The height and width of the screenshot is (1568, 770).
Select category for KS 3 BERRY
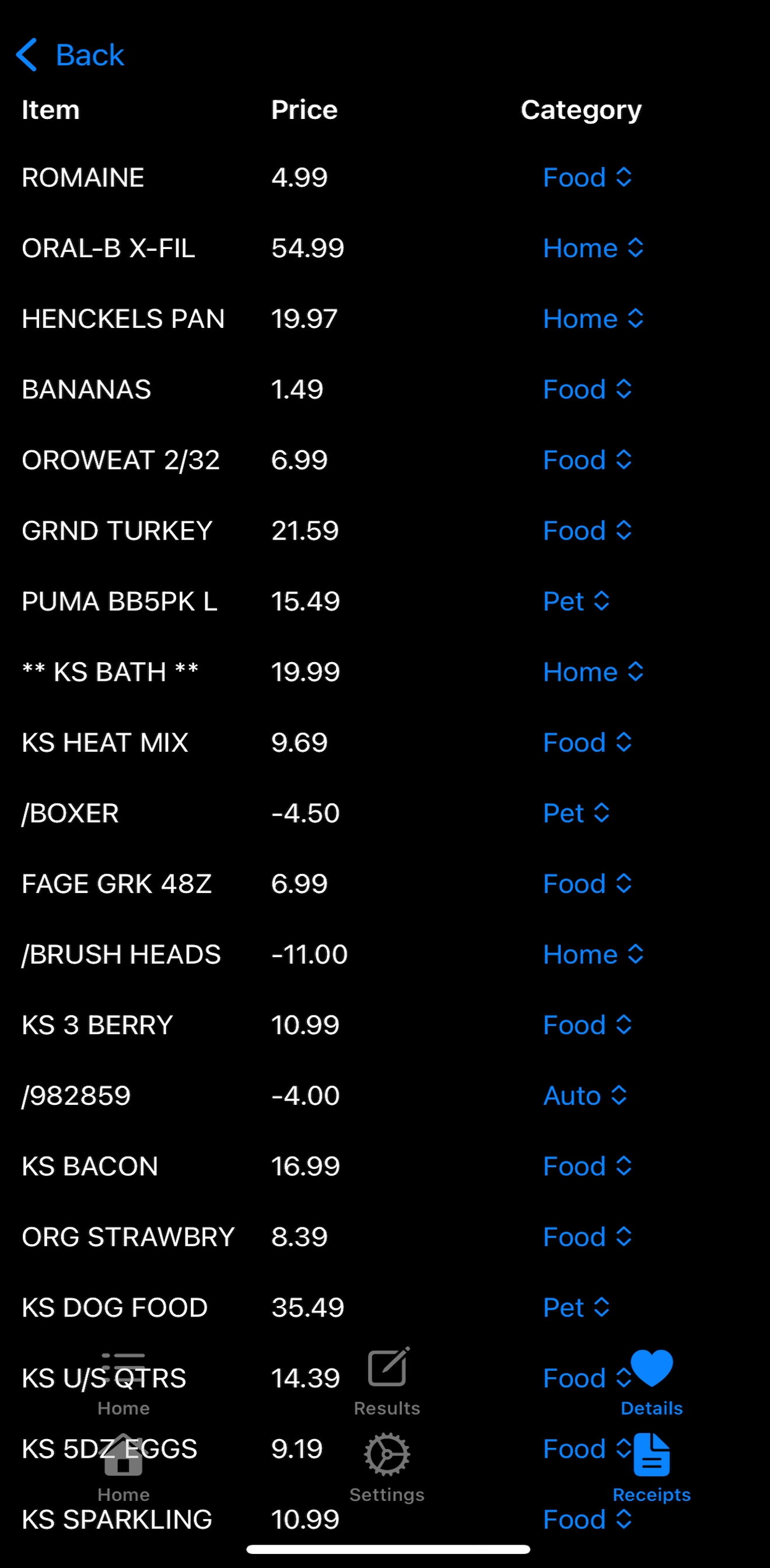tap(587, 1025)
